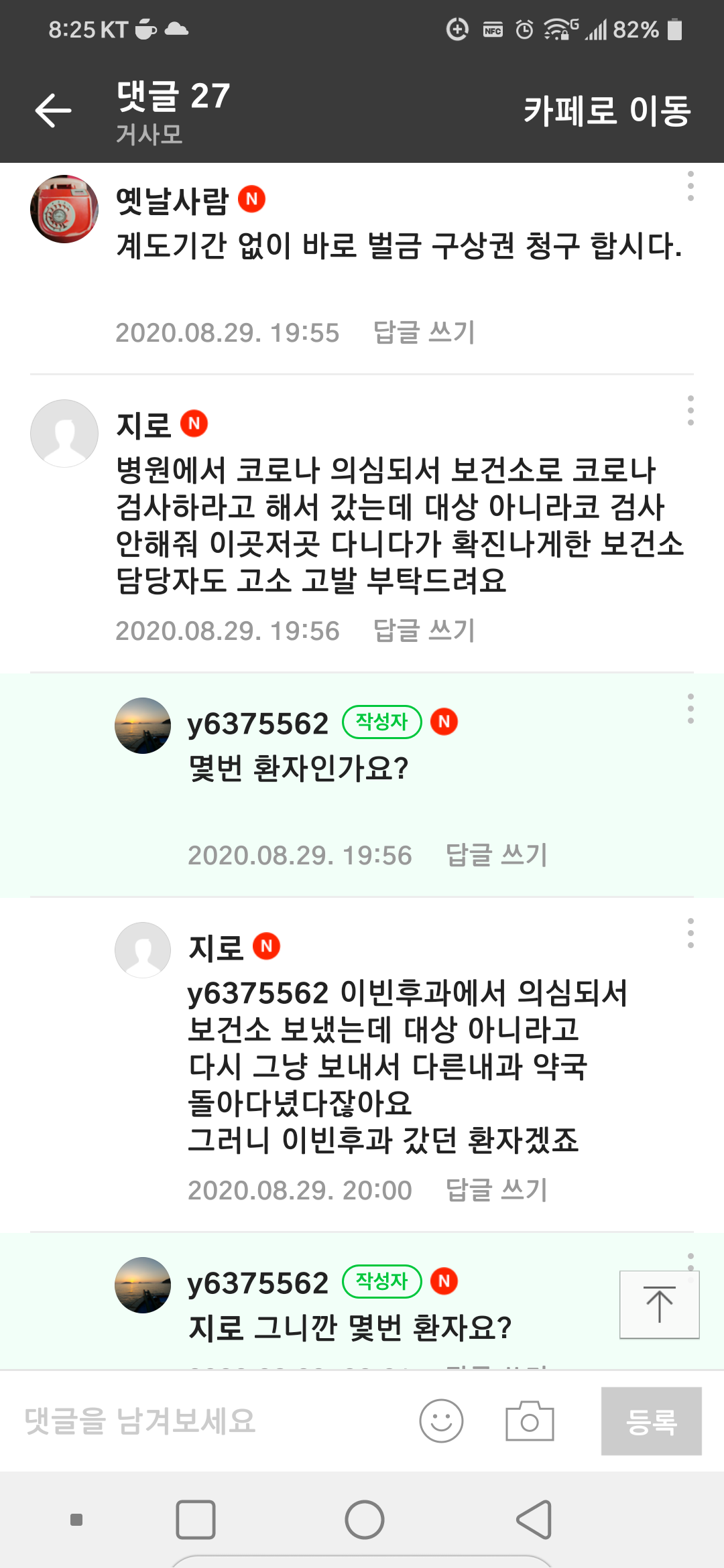
Task: Open options menu for 지로's first comment
Action: (691, 409)
